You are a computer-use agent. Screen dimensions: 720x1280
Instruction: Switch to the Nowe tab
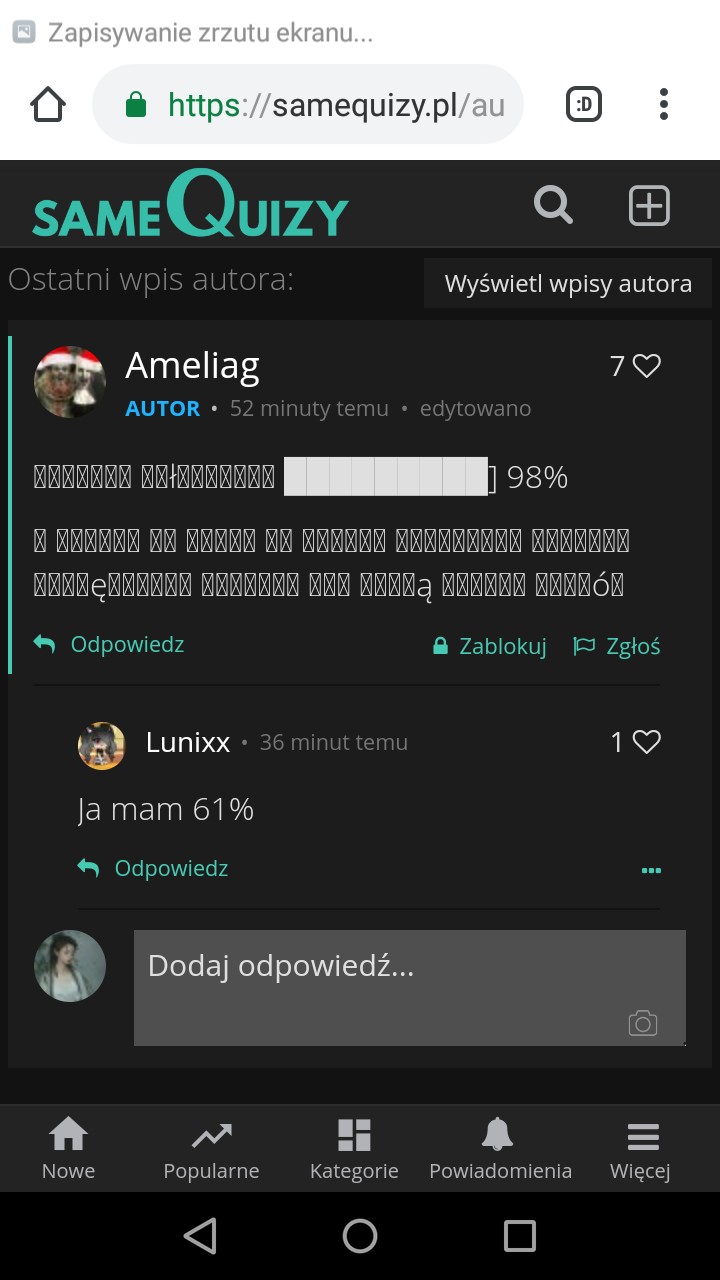pyautogui.click(x=68, y=1148)
